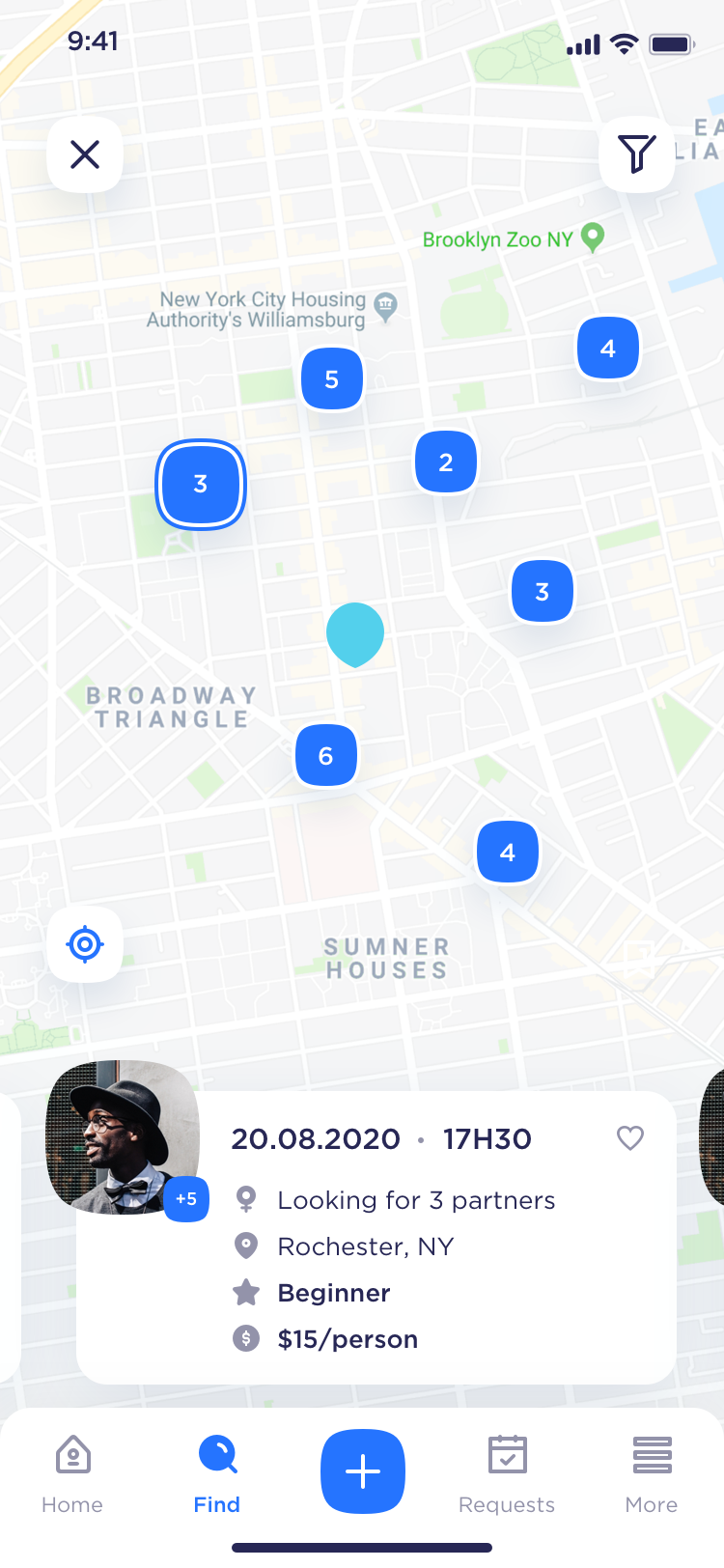This screenshot has width=724, height=1568.
Task: Close the map view
Action: pyautogui.click(x=85, y=154)
